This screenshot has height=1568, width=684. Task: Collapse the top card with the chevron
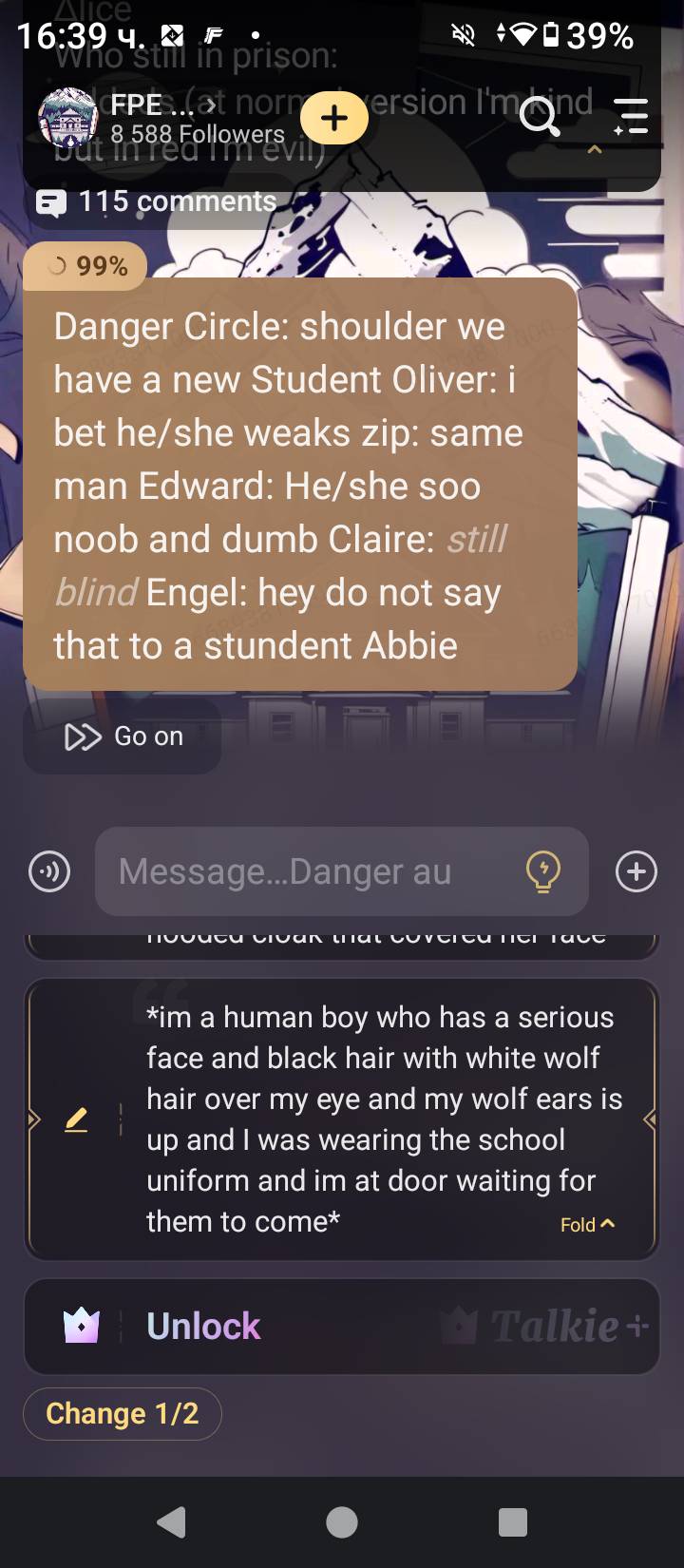(595, 150)
